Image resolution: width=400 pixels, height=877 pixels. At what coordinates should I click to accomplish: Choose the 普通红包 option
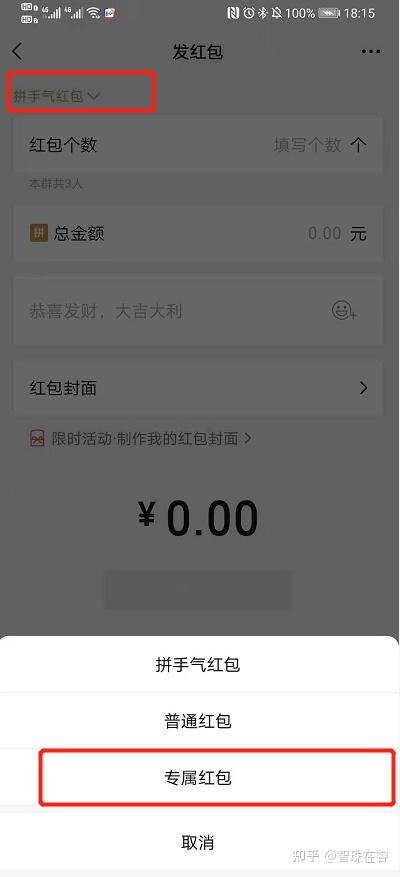tap(197, 721)
